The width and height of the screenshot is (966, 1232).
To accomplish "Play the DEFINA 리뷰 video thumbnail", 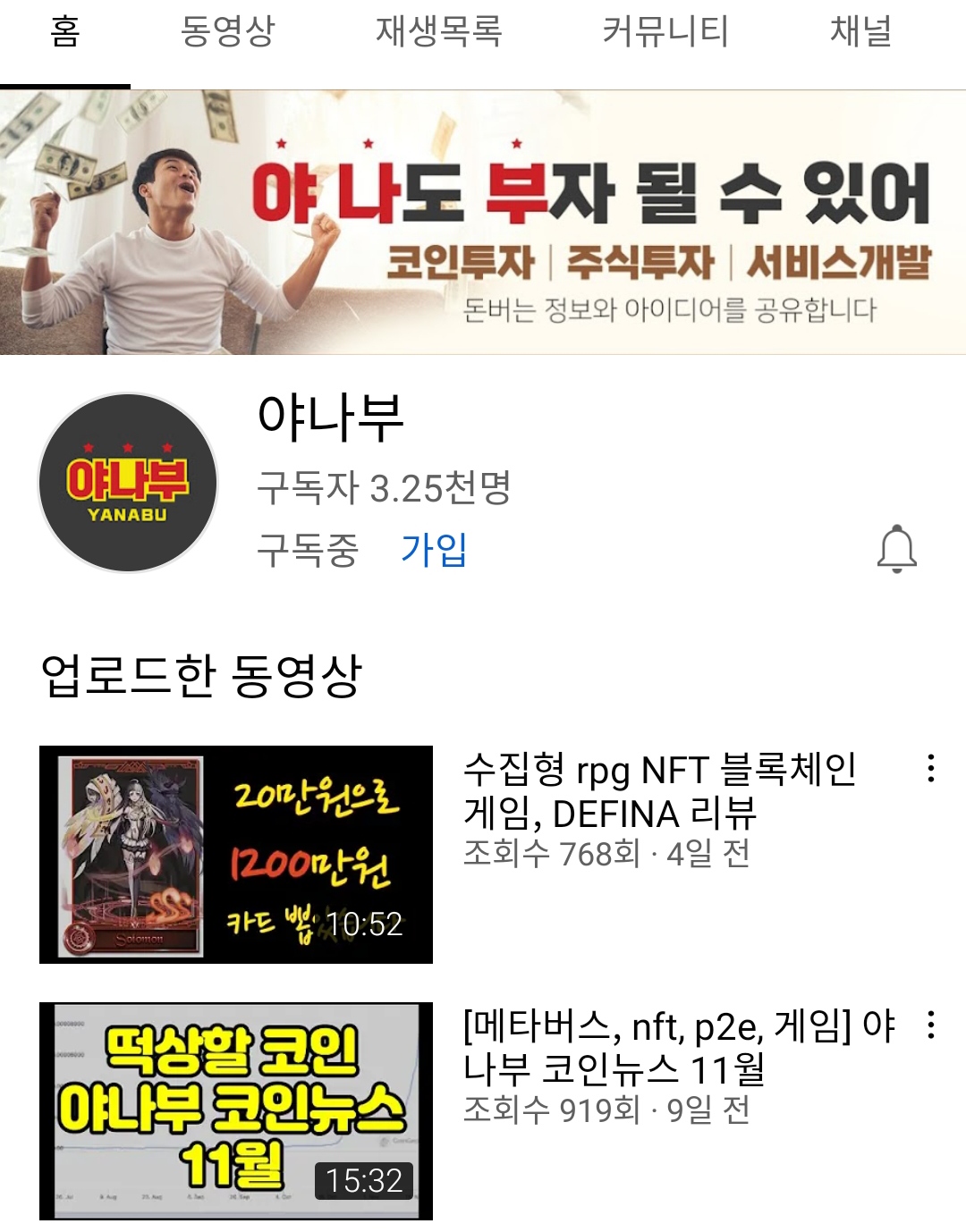I will point(236,854).
